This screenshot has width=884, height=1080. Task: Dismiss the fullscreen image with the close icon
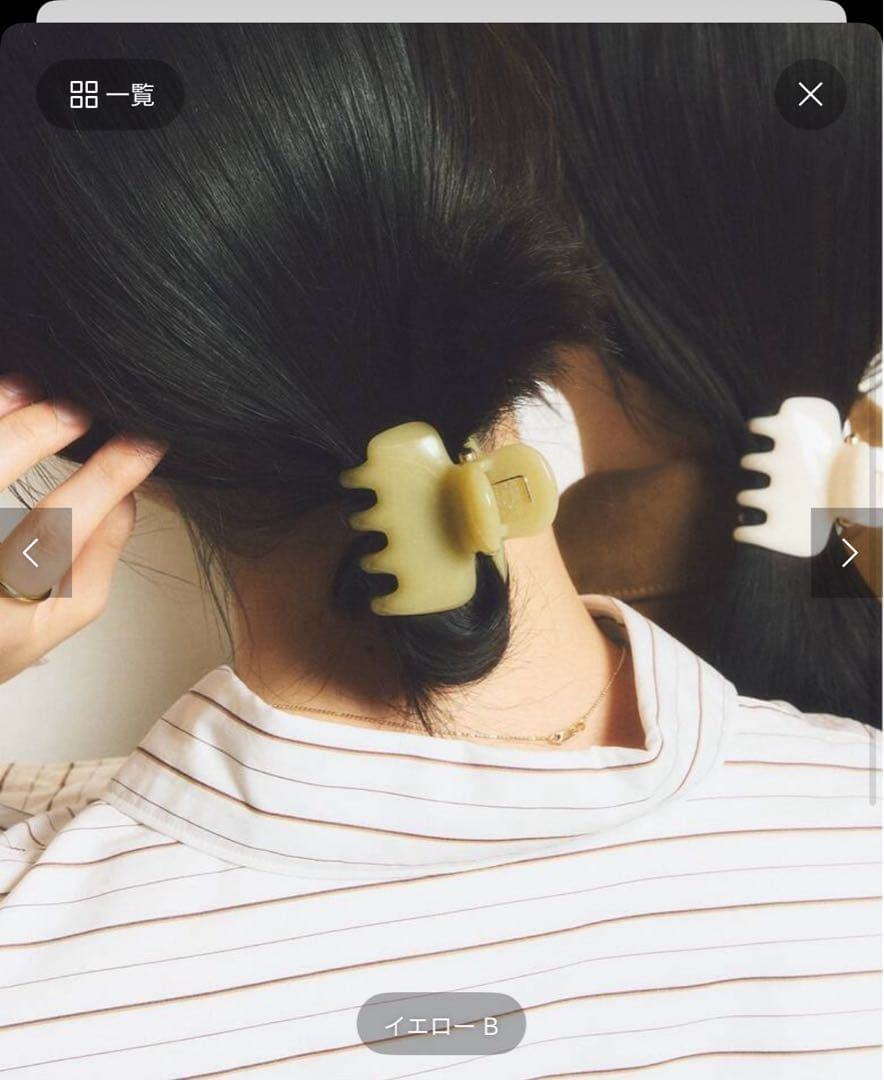click(x=811, y=94)
